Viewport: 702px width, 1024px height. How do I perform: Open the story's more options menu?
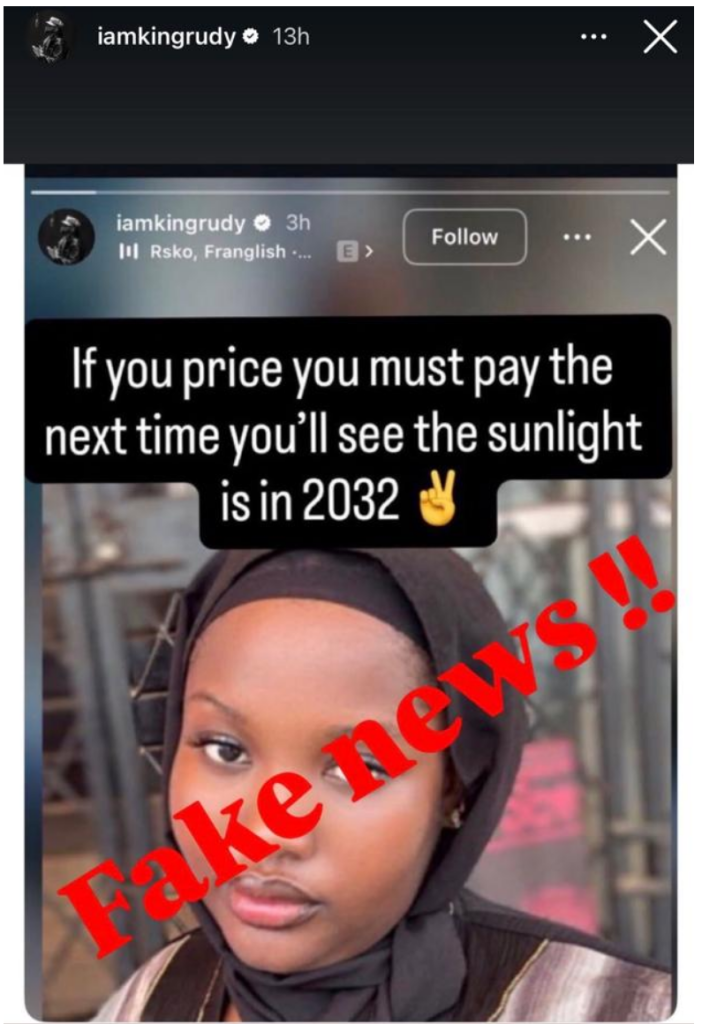click(594, 37)
